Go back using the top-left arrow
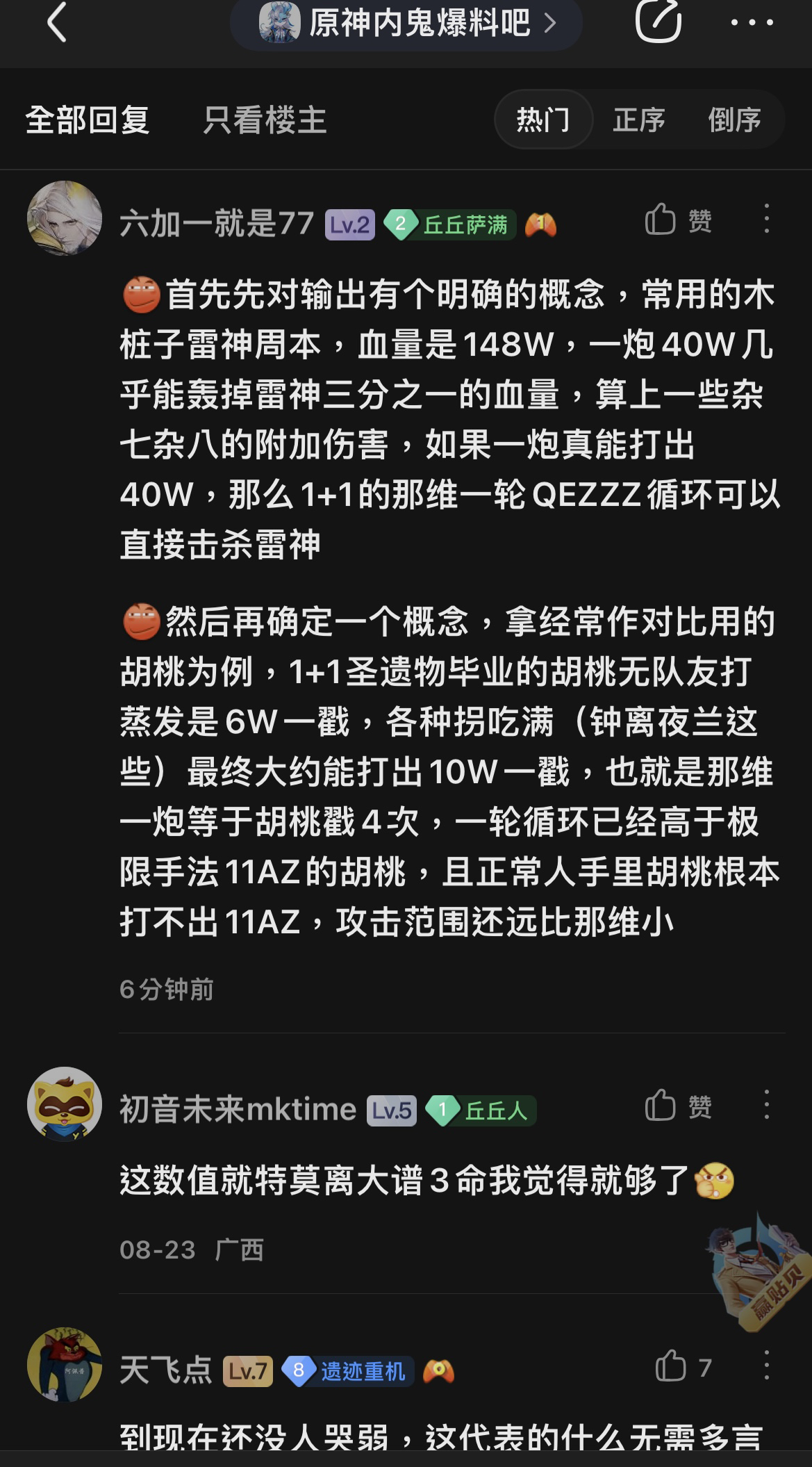This screenshot has height=1467, width=812. click(57, 22)
